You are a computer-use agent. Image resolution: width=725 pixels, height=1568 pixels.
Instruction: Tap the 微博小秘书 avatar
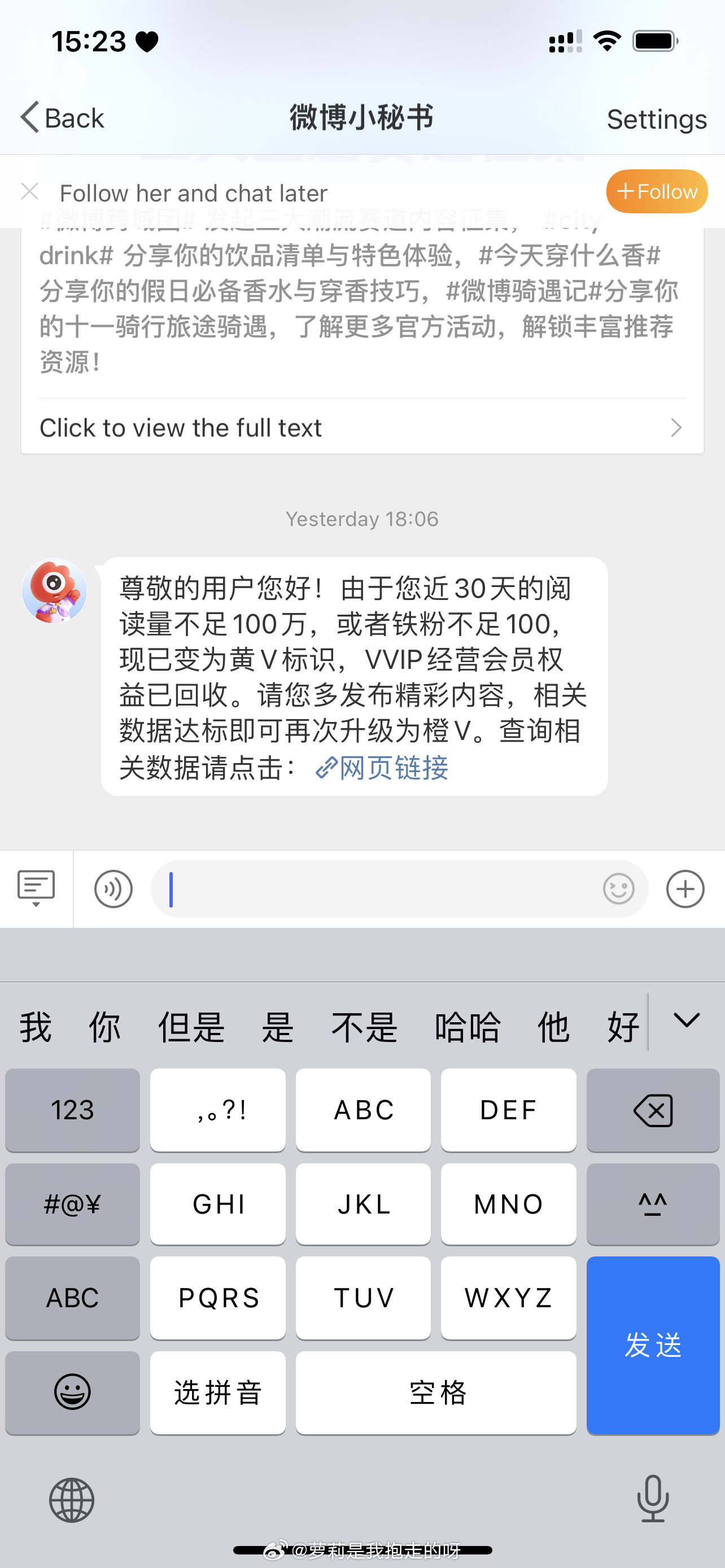pyautogui.click(x=54, y=591)
